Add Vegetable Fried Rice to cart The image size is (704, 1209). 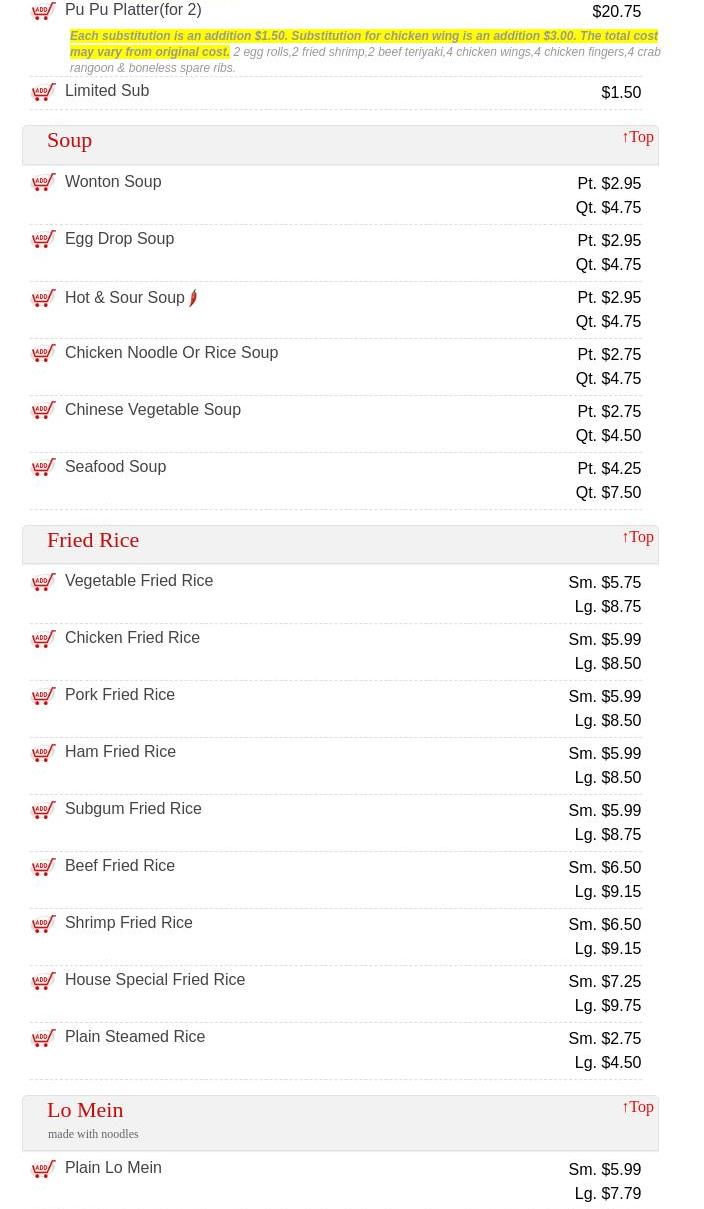click(x=44, y=582)
